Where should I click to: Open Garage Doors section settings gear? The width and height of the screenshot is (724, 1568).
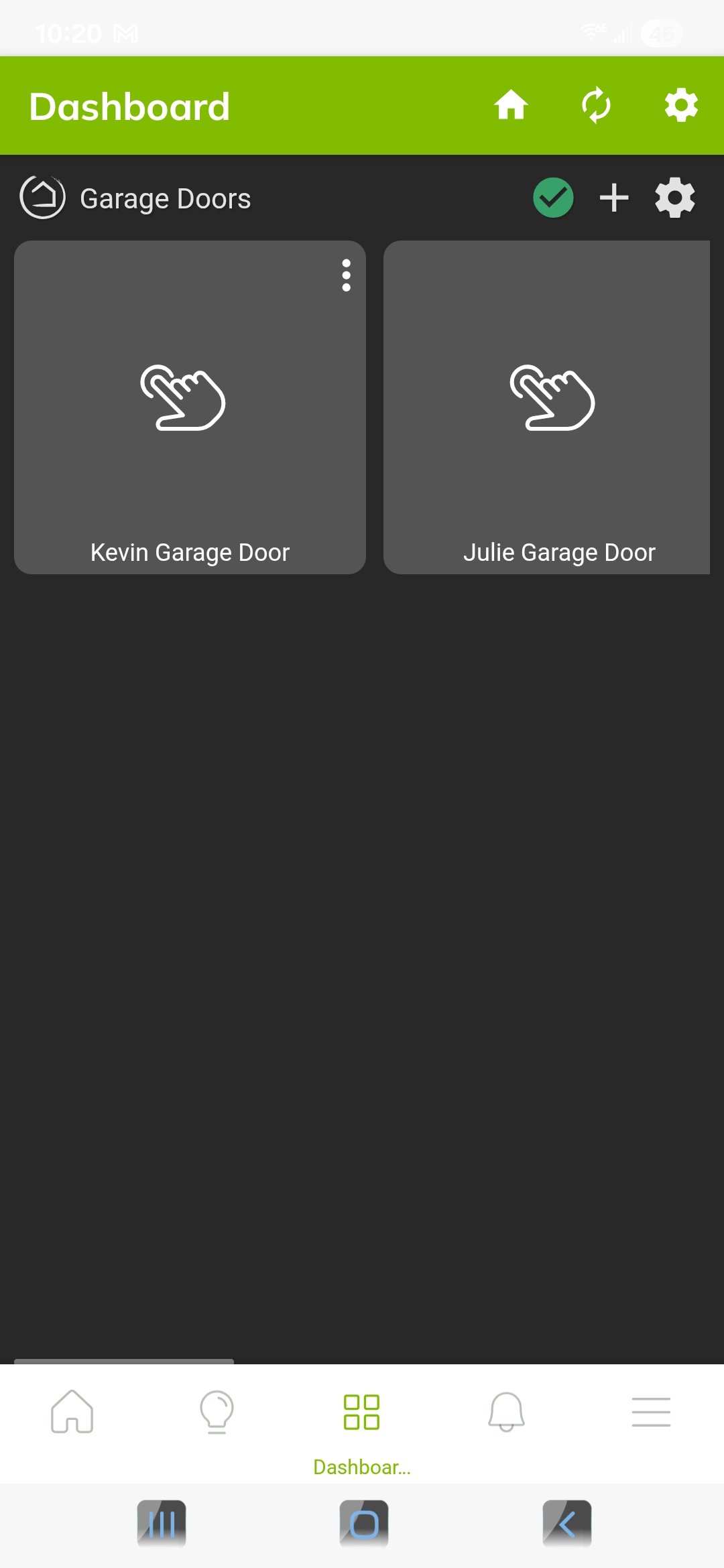pos(674,198)
